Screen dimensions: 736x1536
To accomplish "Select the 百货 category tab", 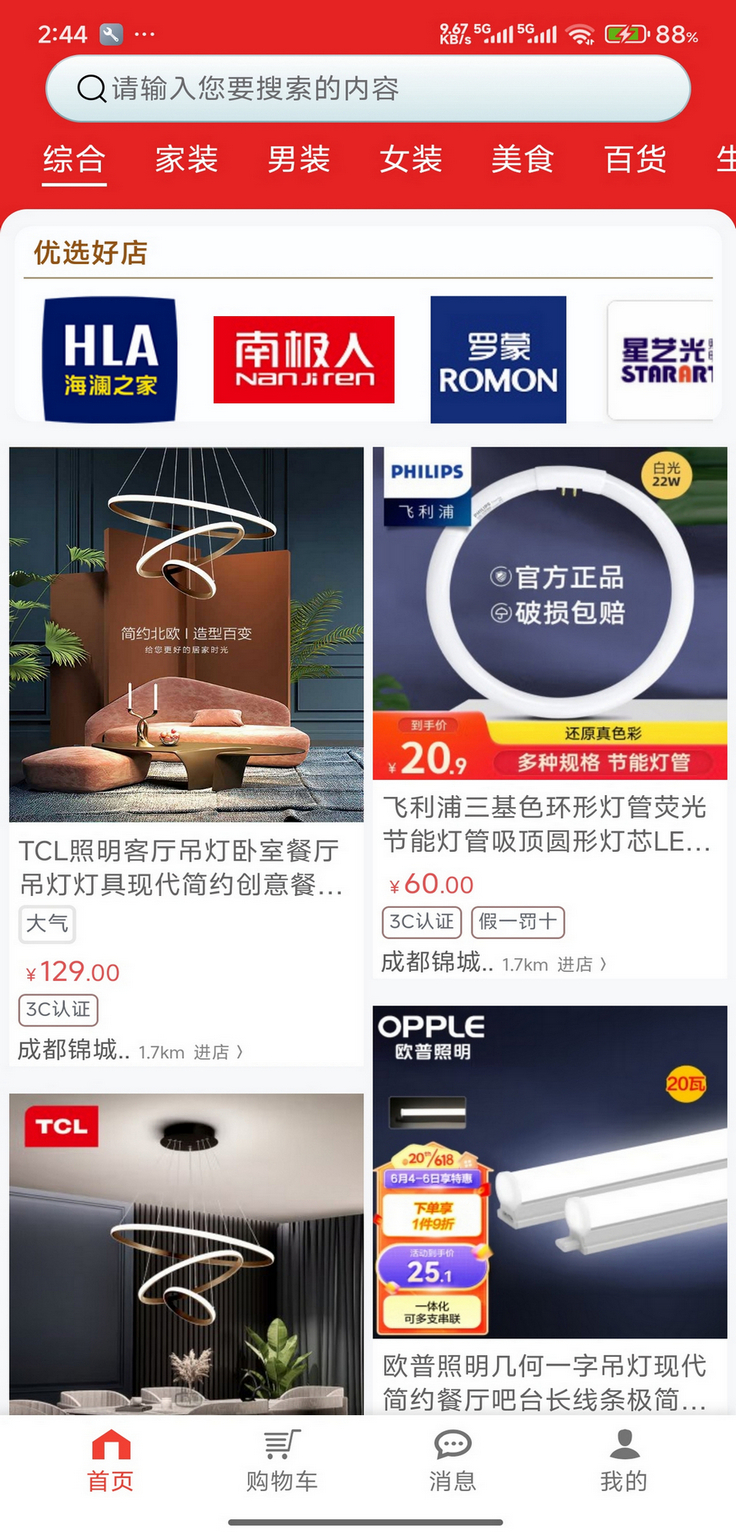I will 634,160.
